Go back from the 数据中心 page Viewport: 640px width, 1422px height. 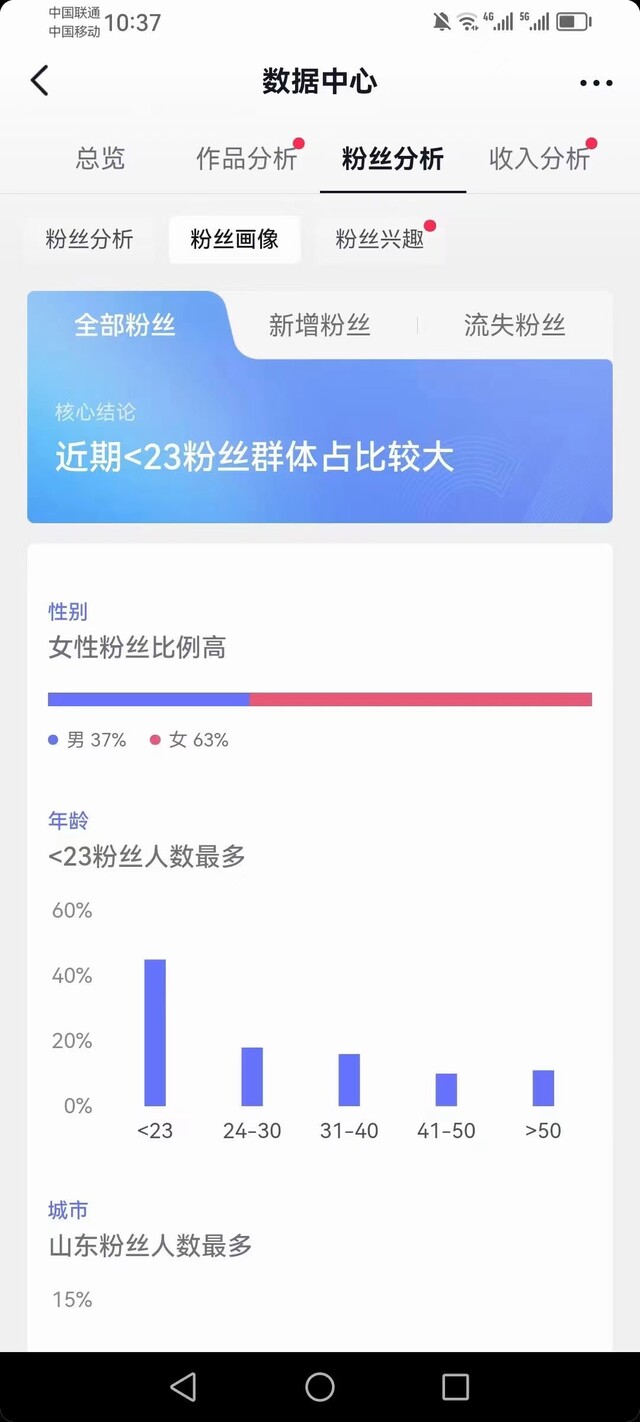pos(40,81)
